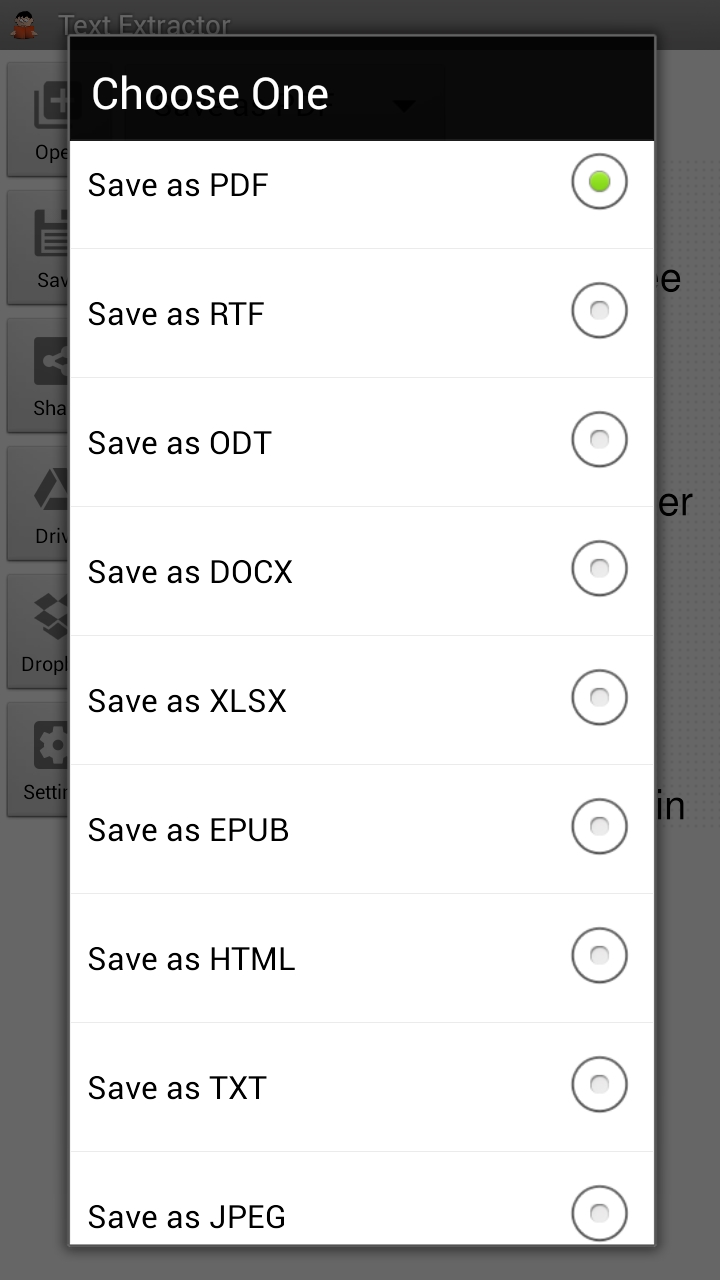Select the Save as DOCX radio button

(x=599, y=568)
